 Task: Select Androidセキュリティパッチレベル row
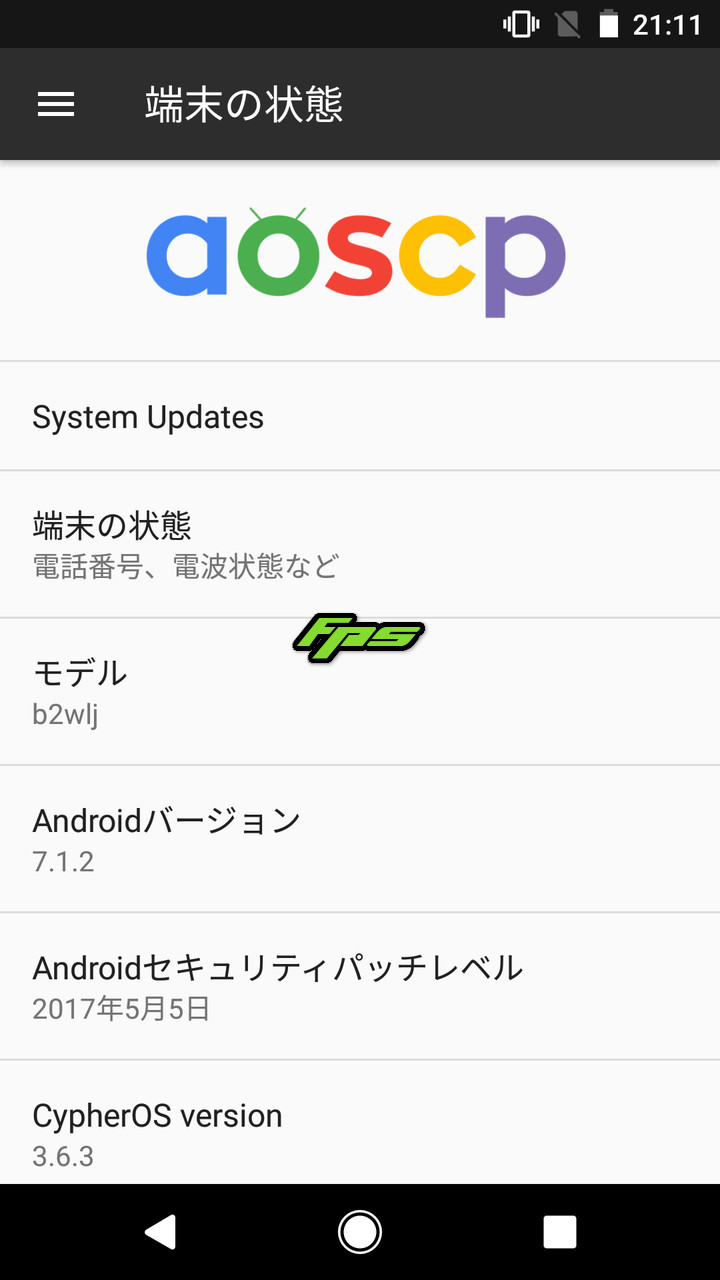point(360,987)
